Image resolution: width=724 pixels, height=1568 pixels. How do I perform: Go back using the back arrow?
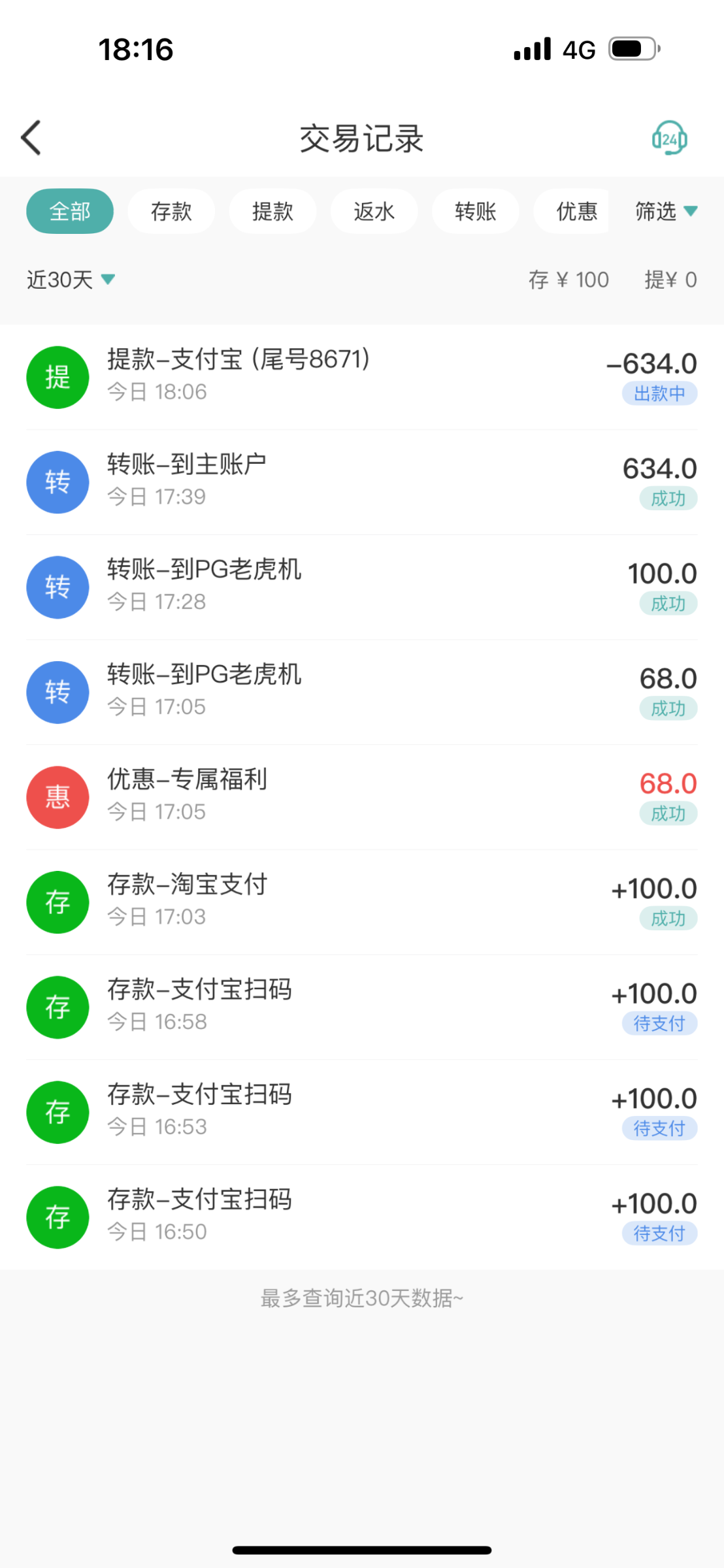pos(31,138)
